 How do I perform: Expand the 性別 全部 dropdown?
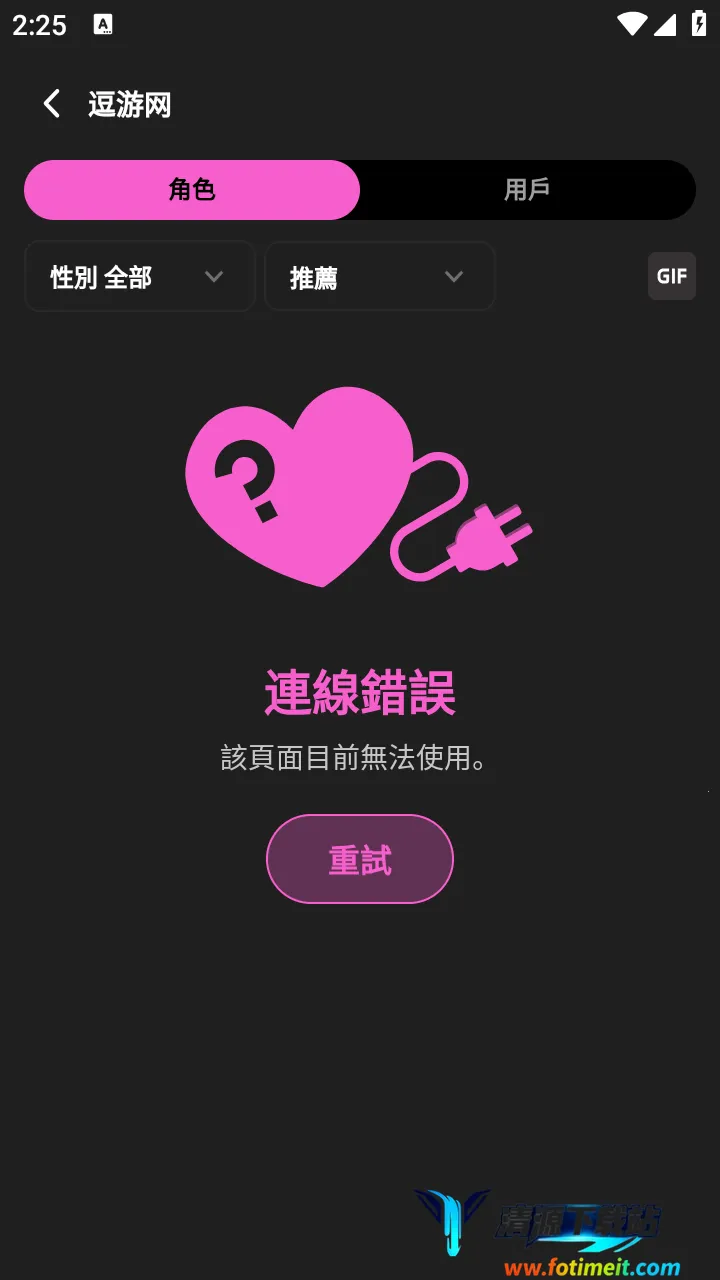pos(139,277)
